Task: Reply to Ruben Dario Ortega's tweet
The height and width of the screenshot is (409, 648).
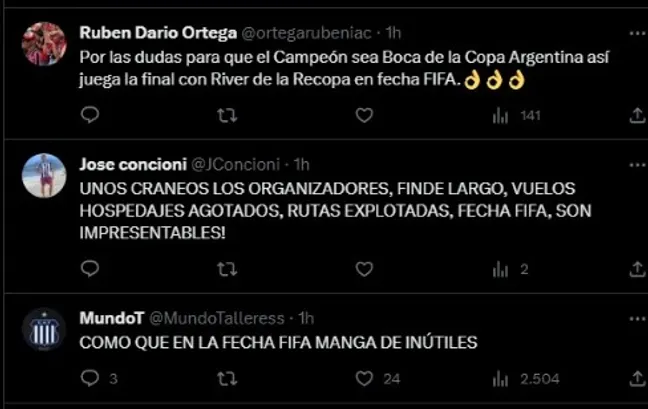Action: point(90,116)
